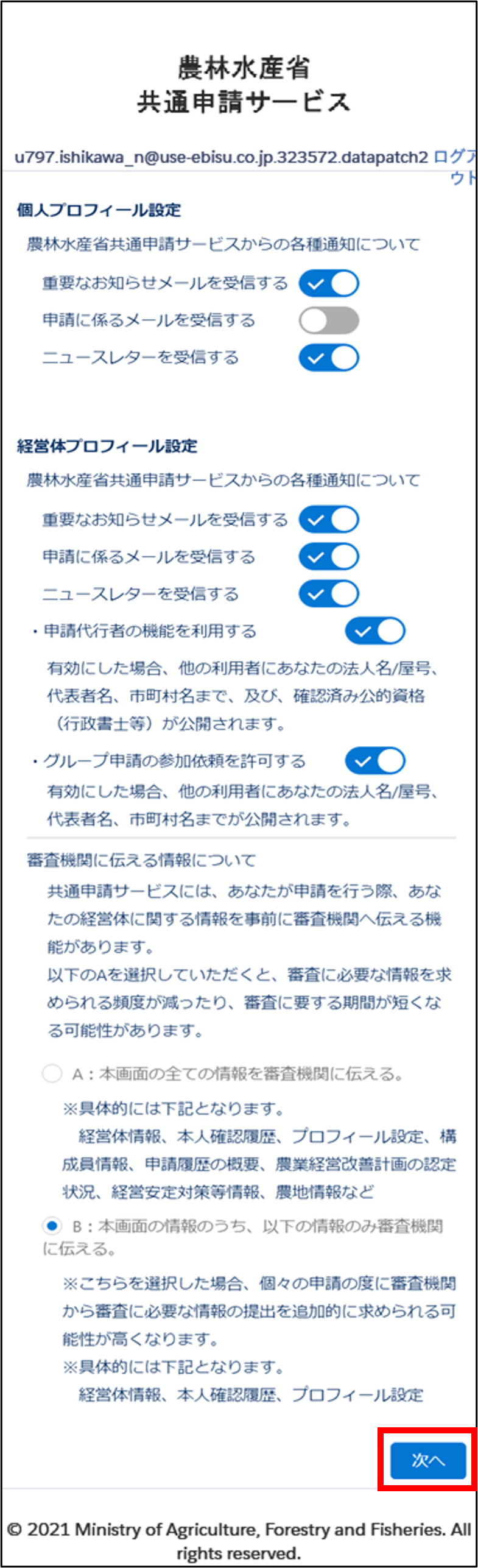Toggle ニュースレター under 経営体プロフィール設定
The height and width of the screenshot is (1568, 478).
click(329, 594)
